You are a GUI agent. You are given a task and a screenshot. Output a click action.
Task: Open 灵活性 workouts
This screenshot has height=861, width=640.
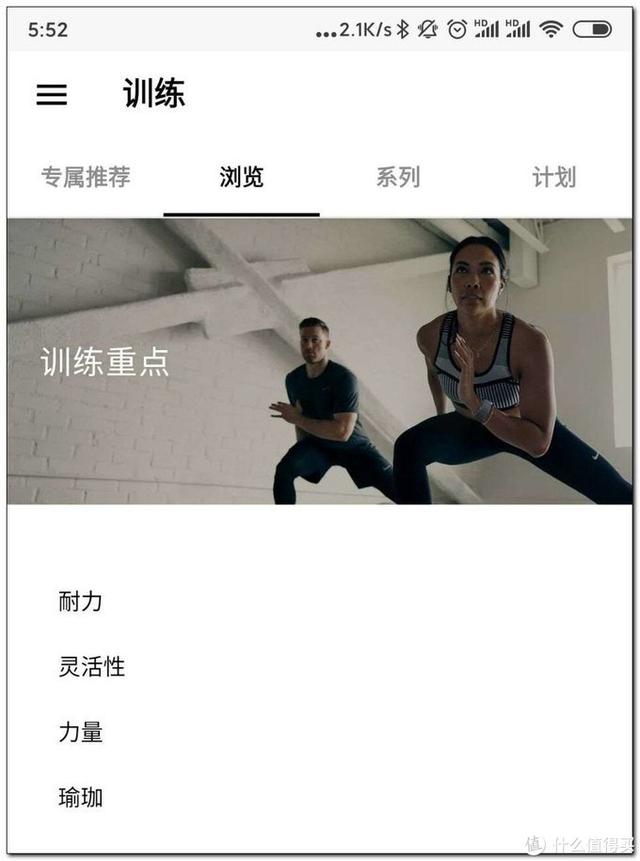(92, 667)
